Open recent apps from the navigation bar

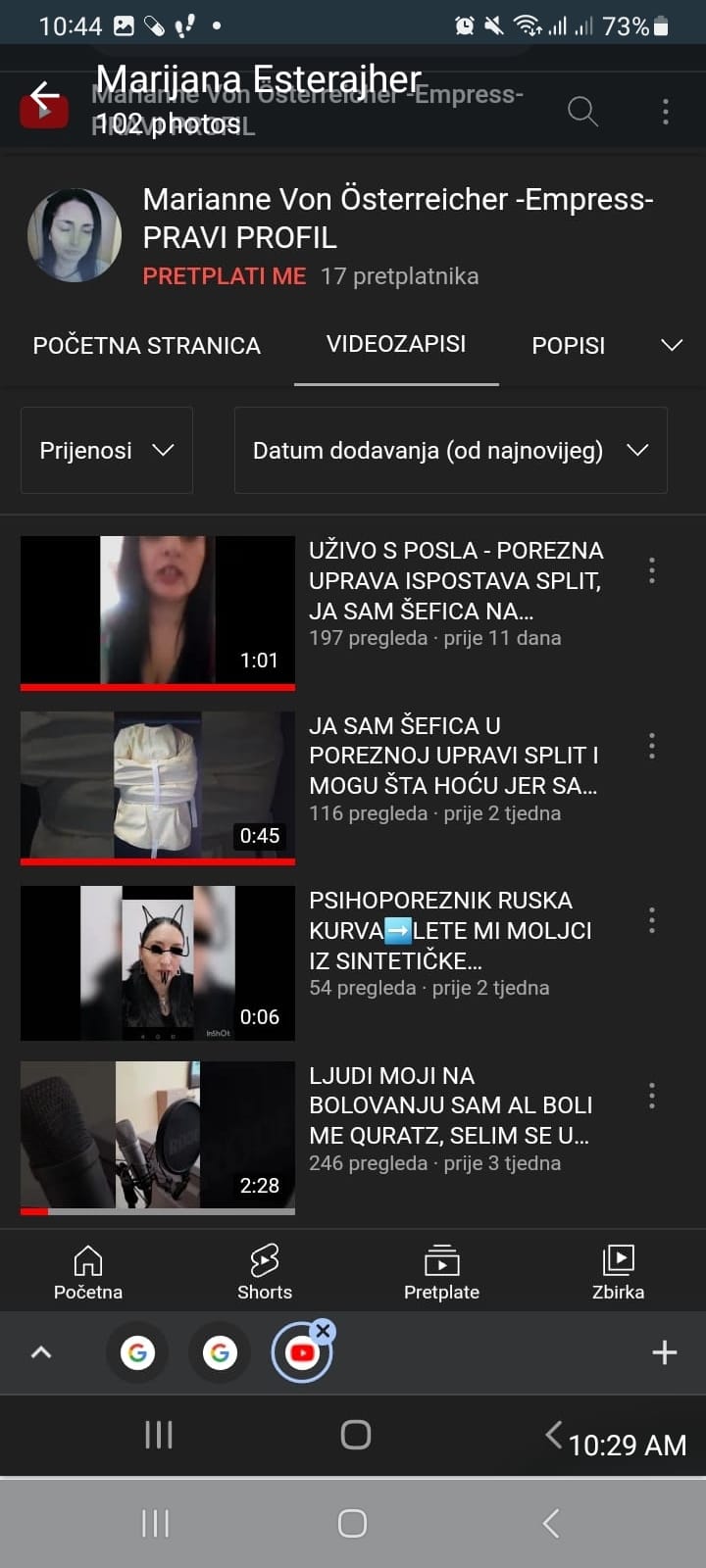click(155, 1523)
